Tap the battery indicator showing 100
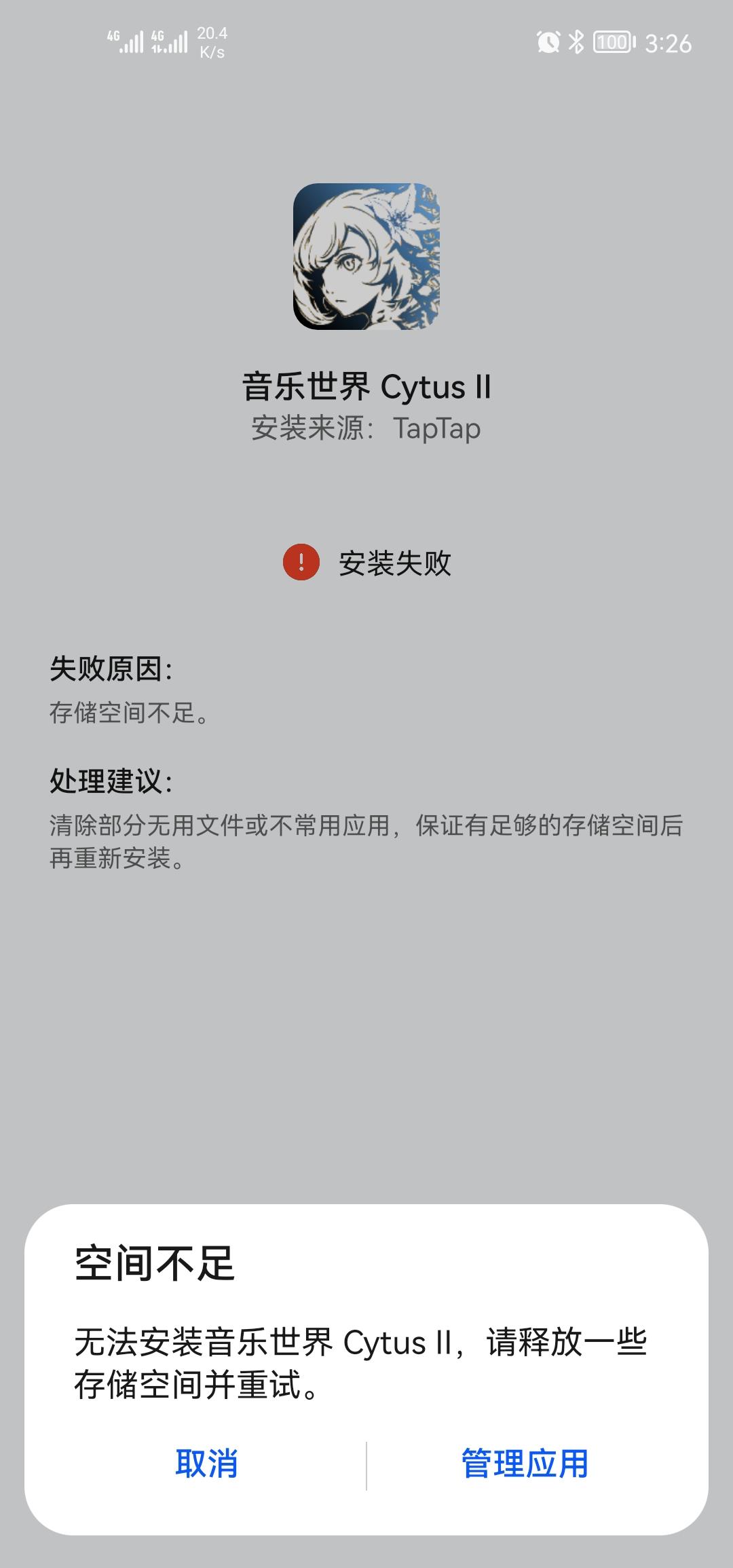The height and width of the screenshot is (1568, 733). pos(610,42)
